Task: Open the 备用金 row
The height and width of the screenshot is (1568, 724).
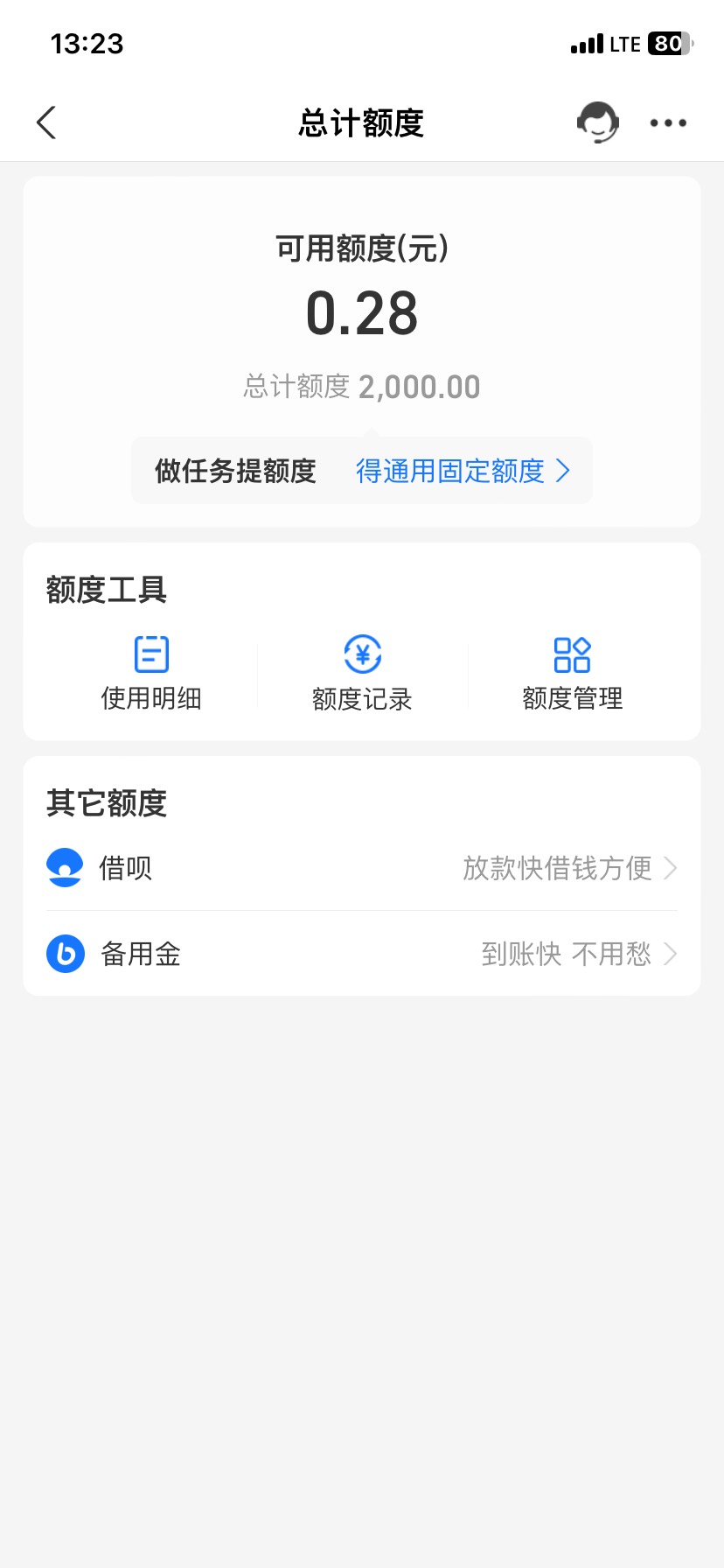Action: [362, 954]
